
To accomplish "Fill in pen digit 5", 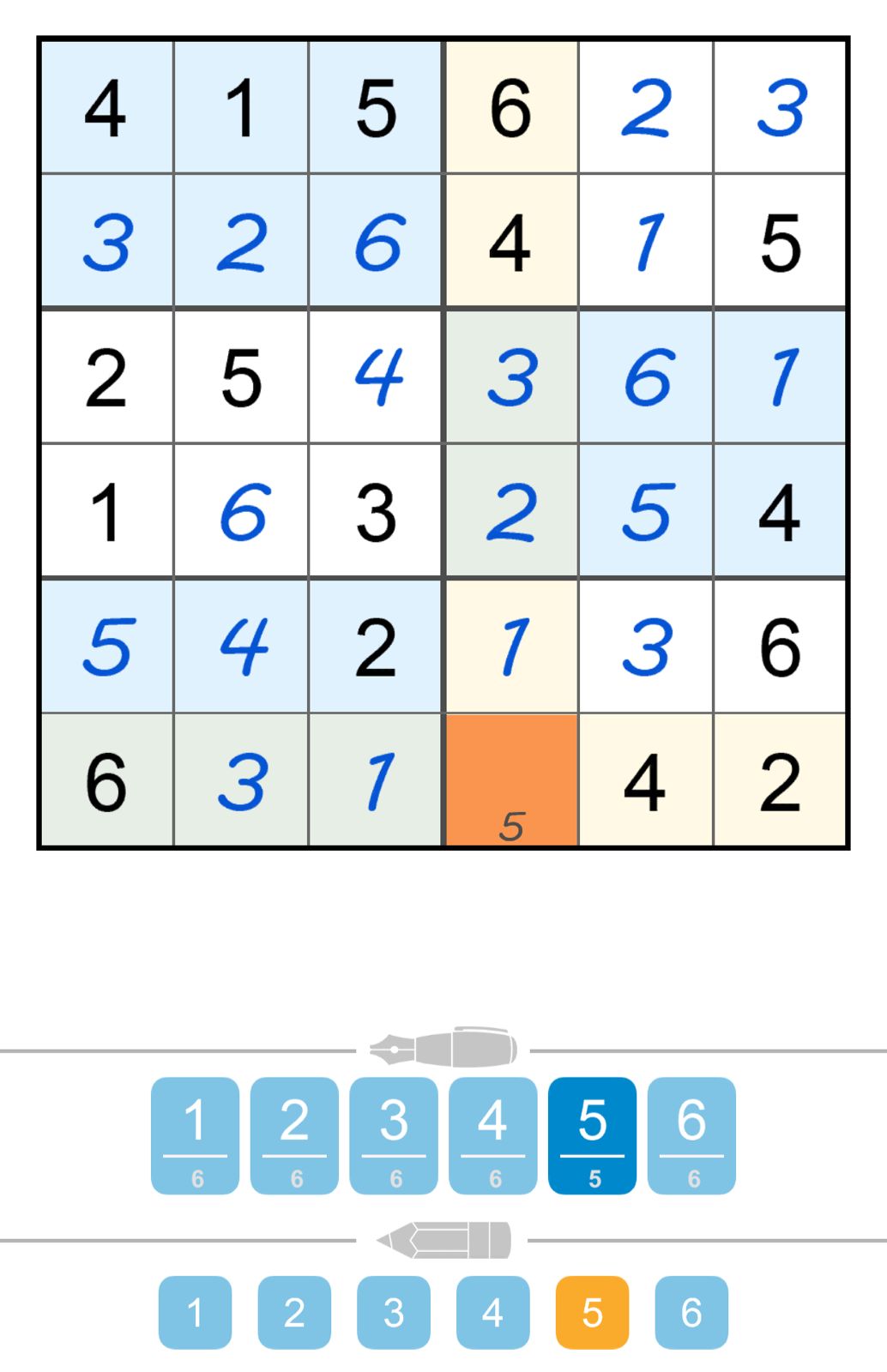I will pyautogui.click(x=592, y=1134).
